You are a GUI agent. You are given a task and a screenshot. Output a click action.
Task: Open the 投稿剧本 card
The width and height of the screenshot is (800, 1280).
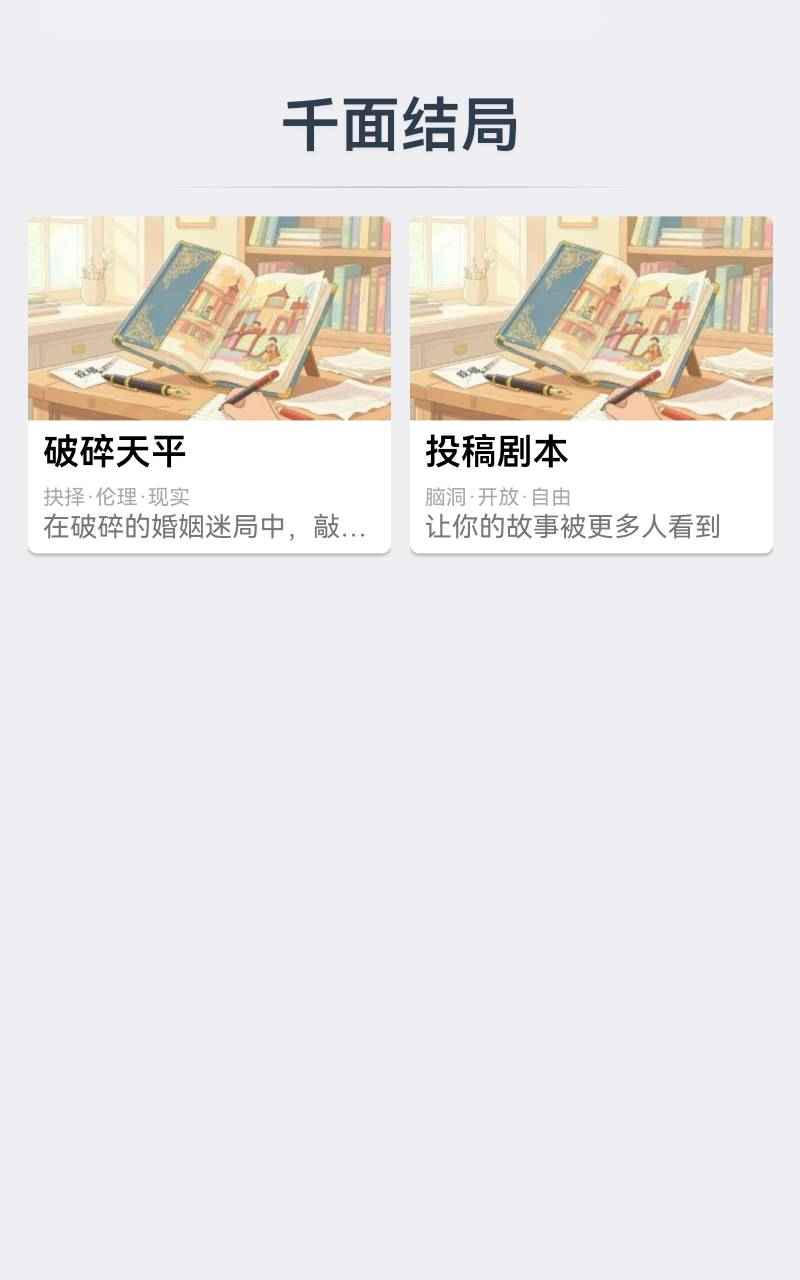point(591,385)
